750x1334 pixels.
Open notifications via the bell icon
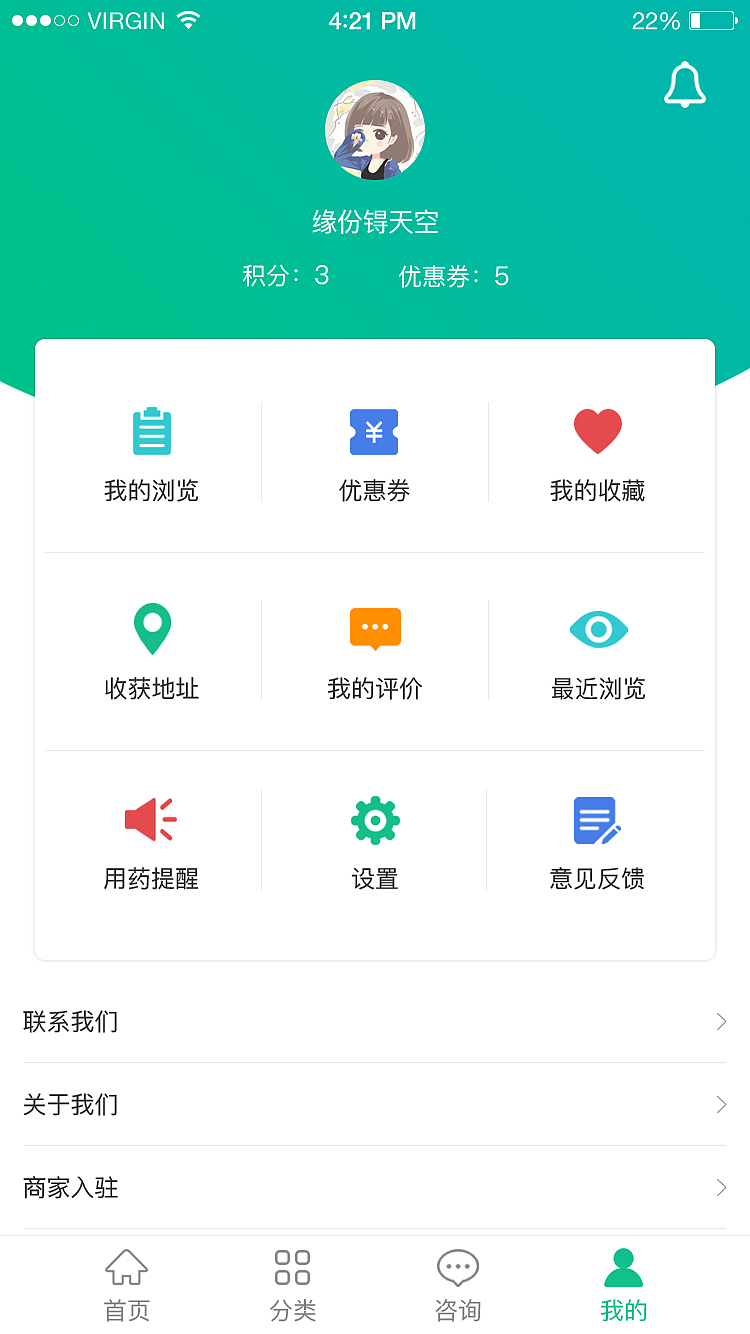(x=684, y=84)
